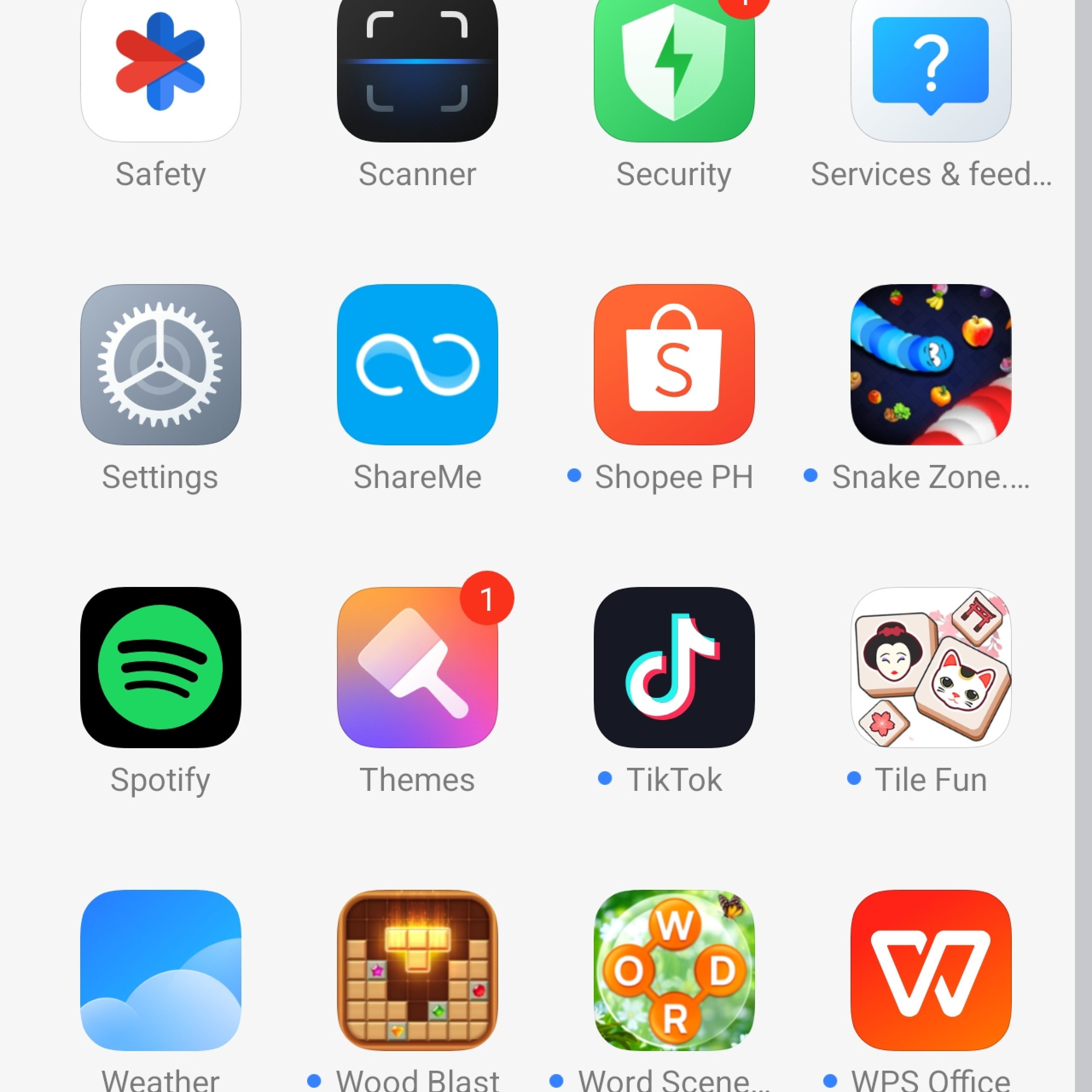The image size is (1092, 1092).
Task: Open the Word Scene game
Action: coord(674,970)
